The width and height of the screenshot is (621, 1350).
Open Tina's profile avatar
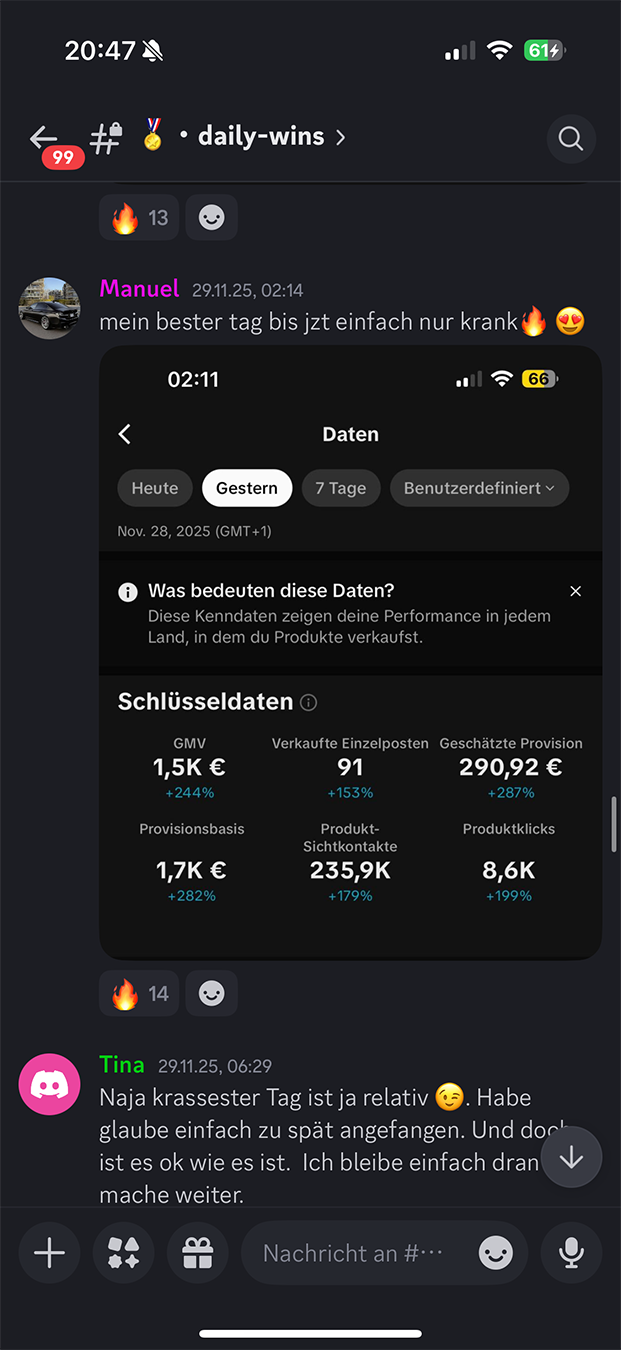click(50, 1084)
